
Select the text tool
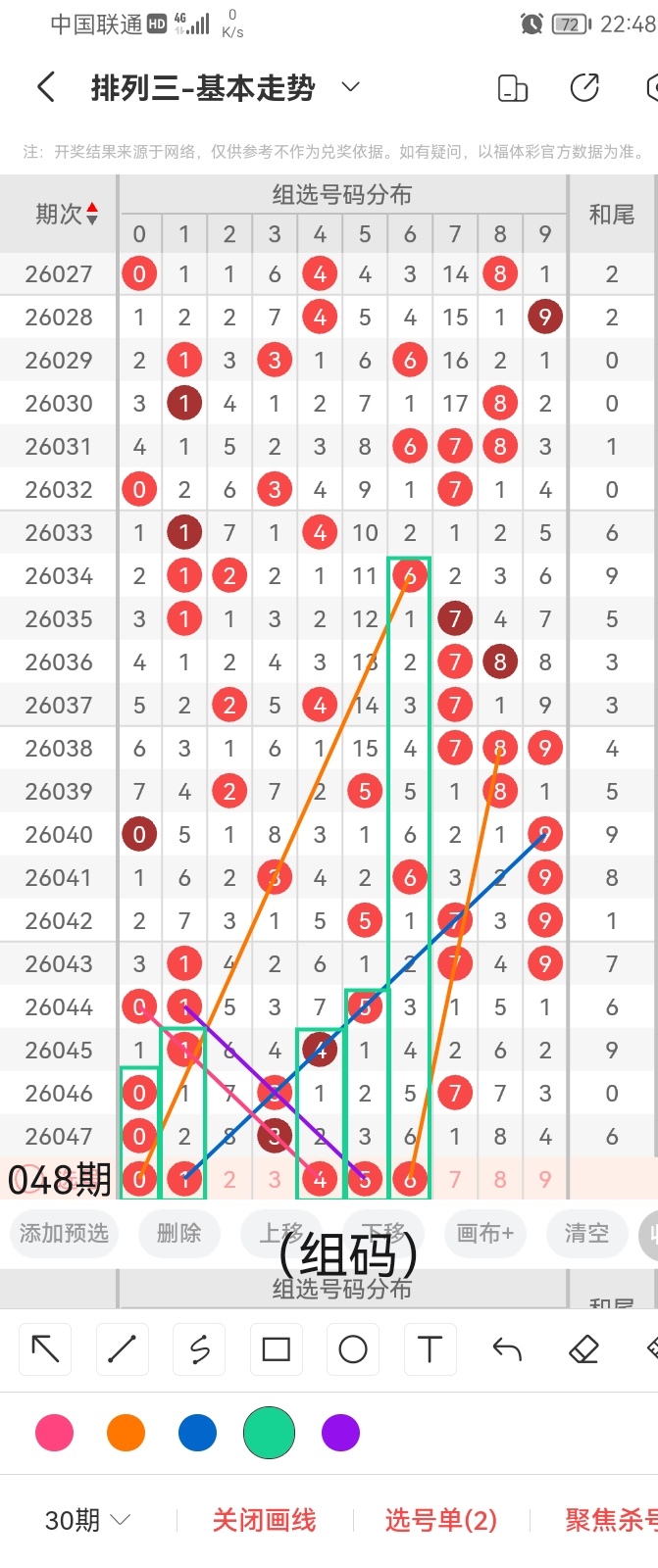430,1349
